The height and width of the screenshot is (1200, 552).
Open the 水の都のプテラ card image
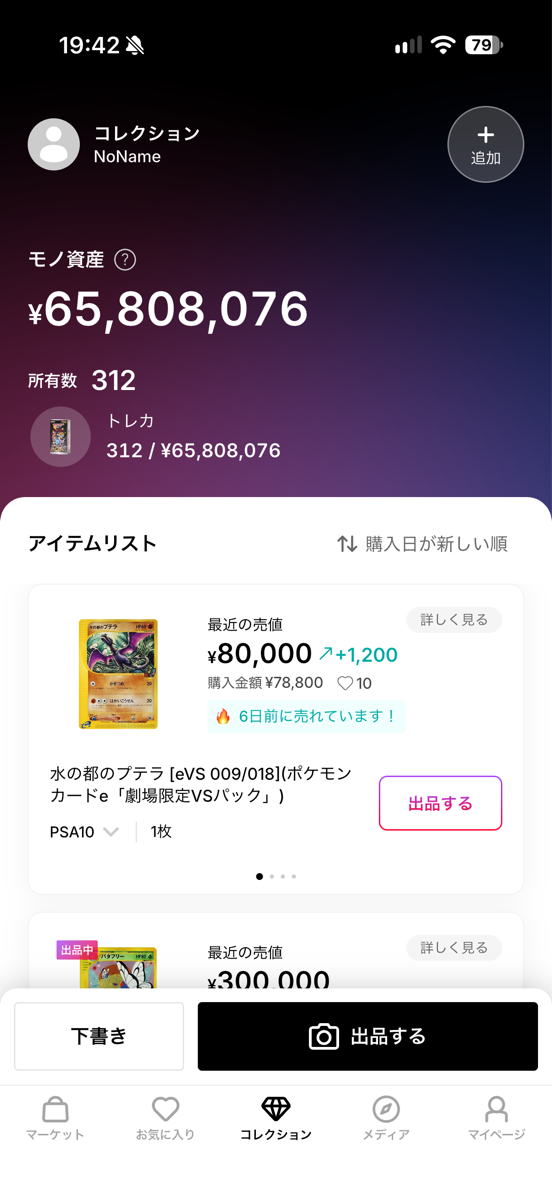click(x=118, y=674)
